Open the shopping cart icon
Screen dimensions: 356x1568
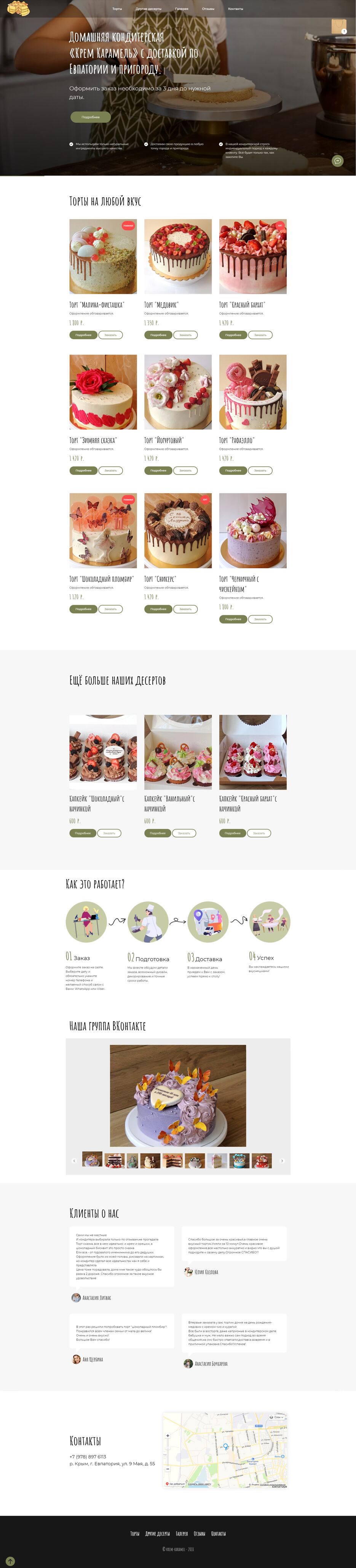click(x=338, y=26)
